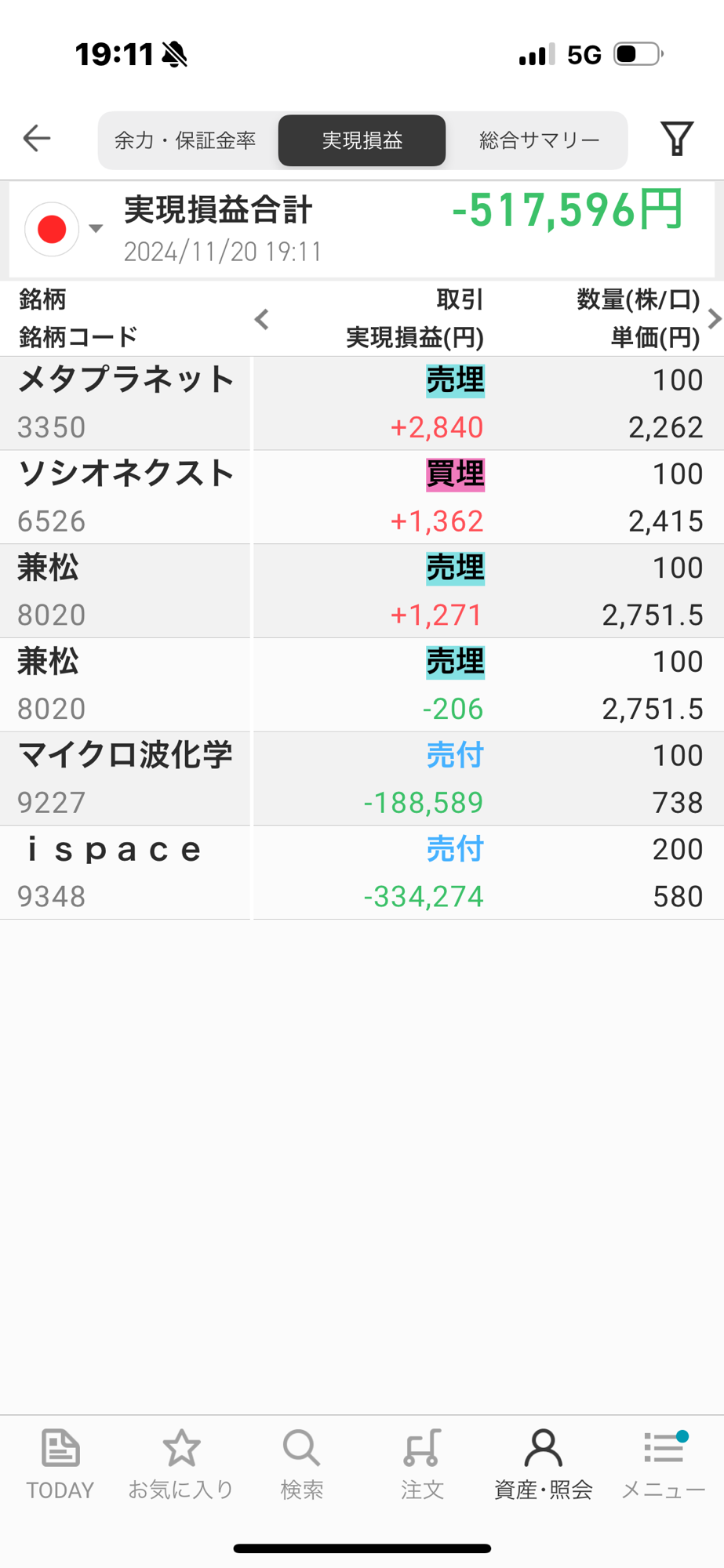Screen dimensions: 724x1568
Task: Open the 検索 search tab
Action: pos(302,1464)
